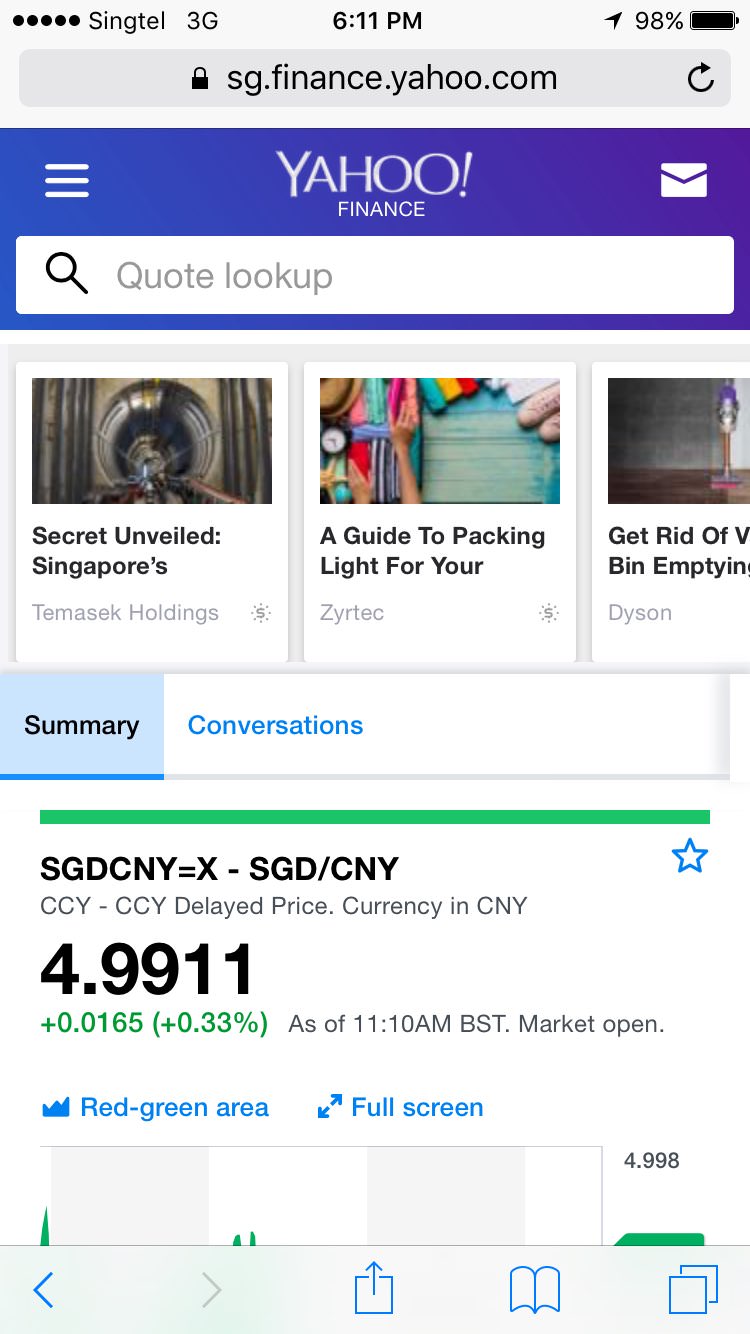
Task: Reload the page in Safari
Action: pyautogui.click(x=701, y=78)
